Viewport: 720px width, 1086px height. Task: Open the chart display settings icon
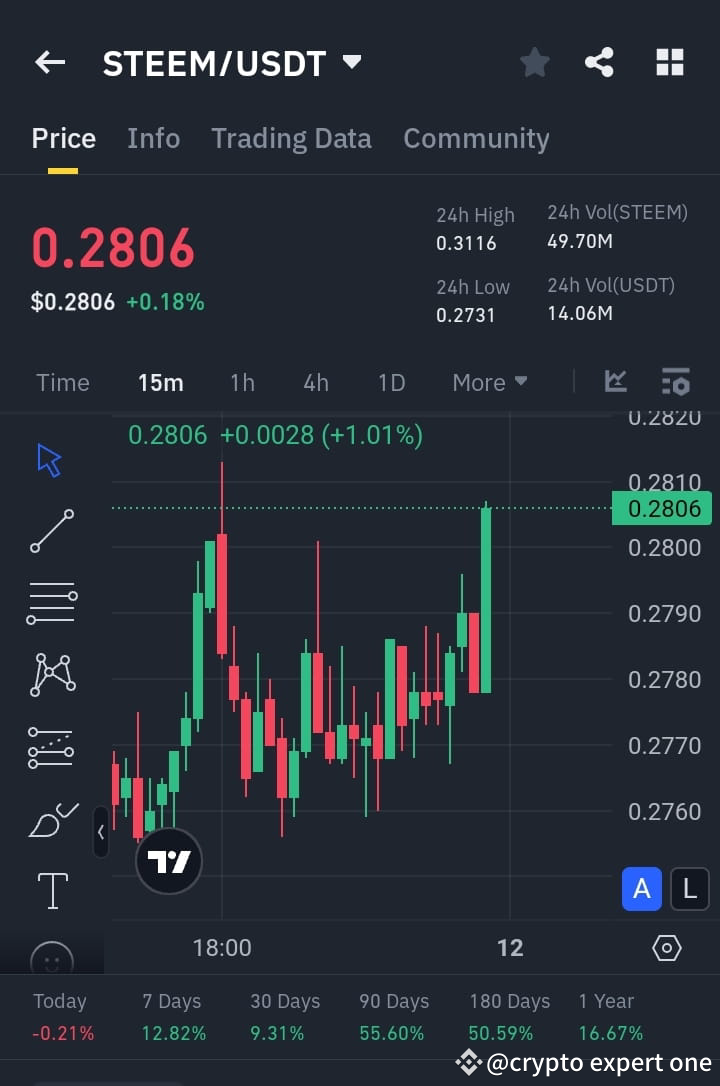click(675, 381)
